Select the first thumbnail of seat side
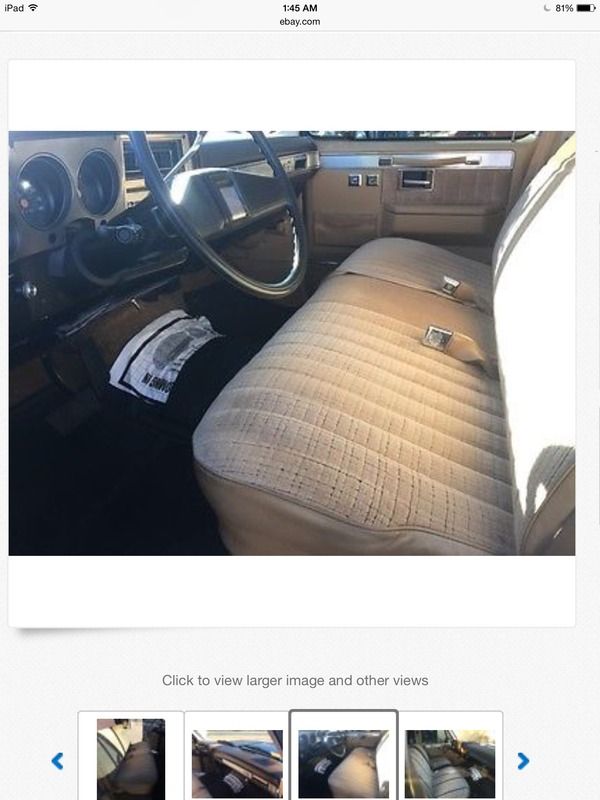 (x=131, y=758)
